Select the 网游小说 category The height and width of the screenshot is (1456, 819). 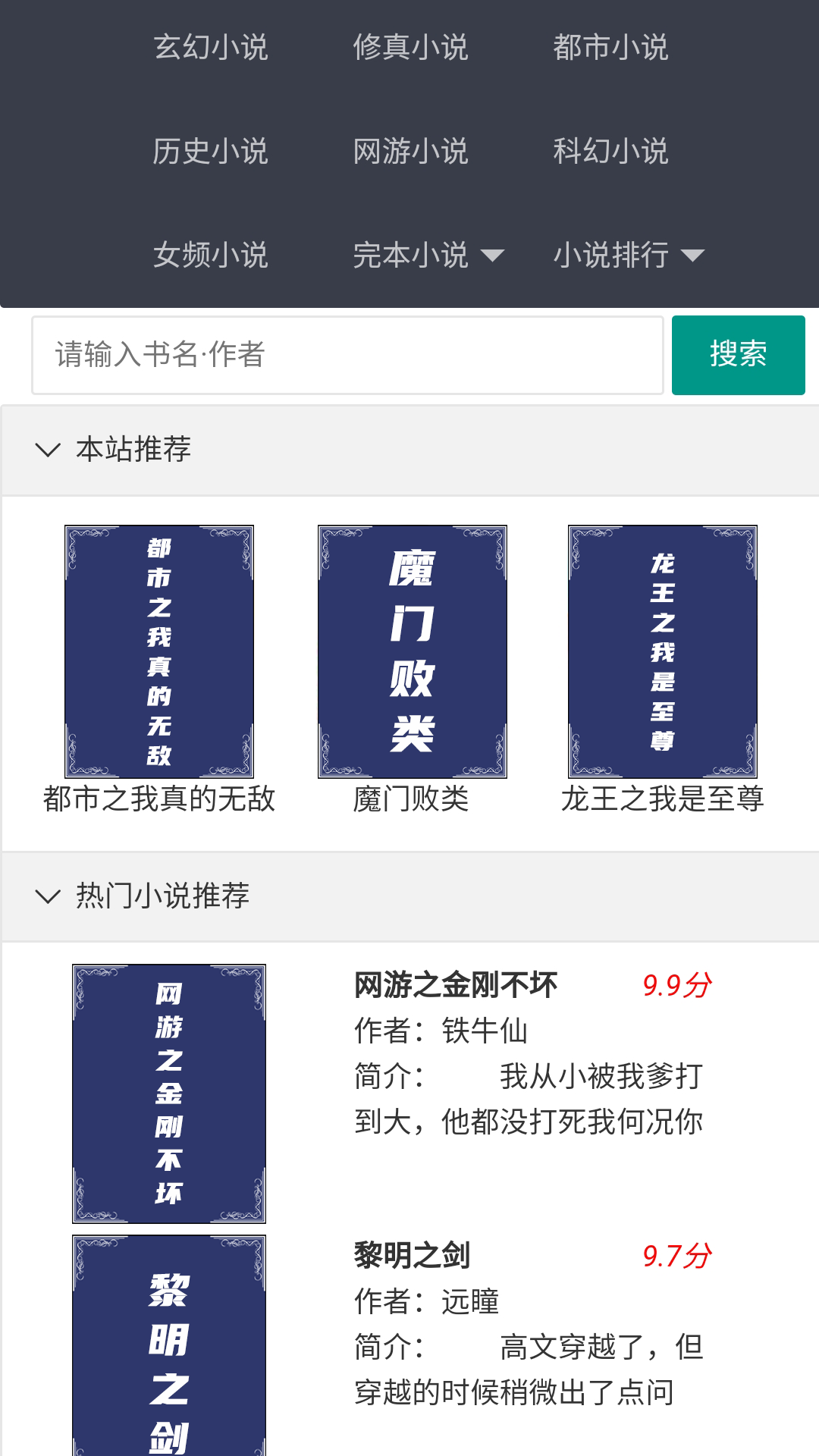point(410,152)
